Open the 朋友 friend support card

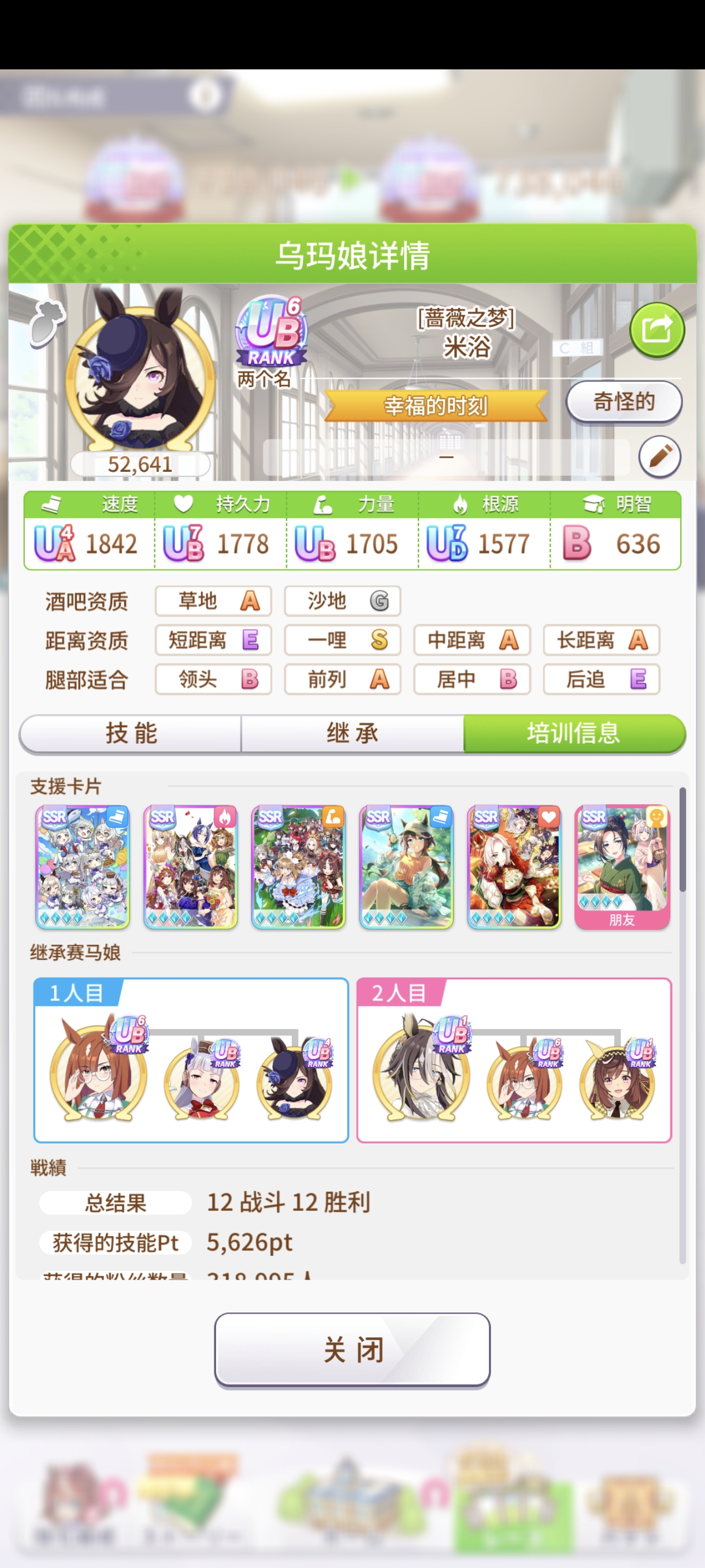coord(622,867)
